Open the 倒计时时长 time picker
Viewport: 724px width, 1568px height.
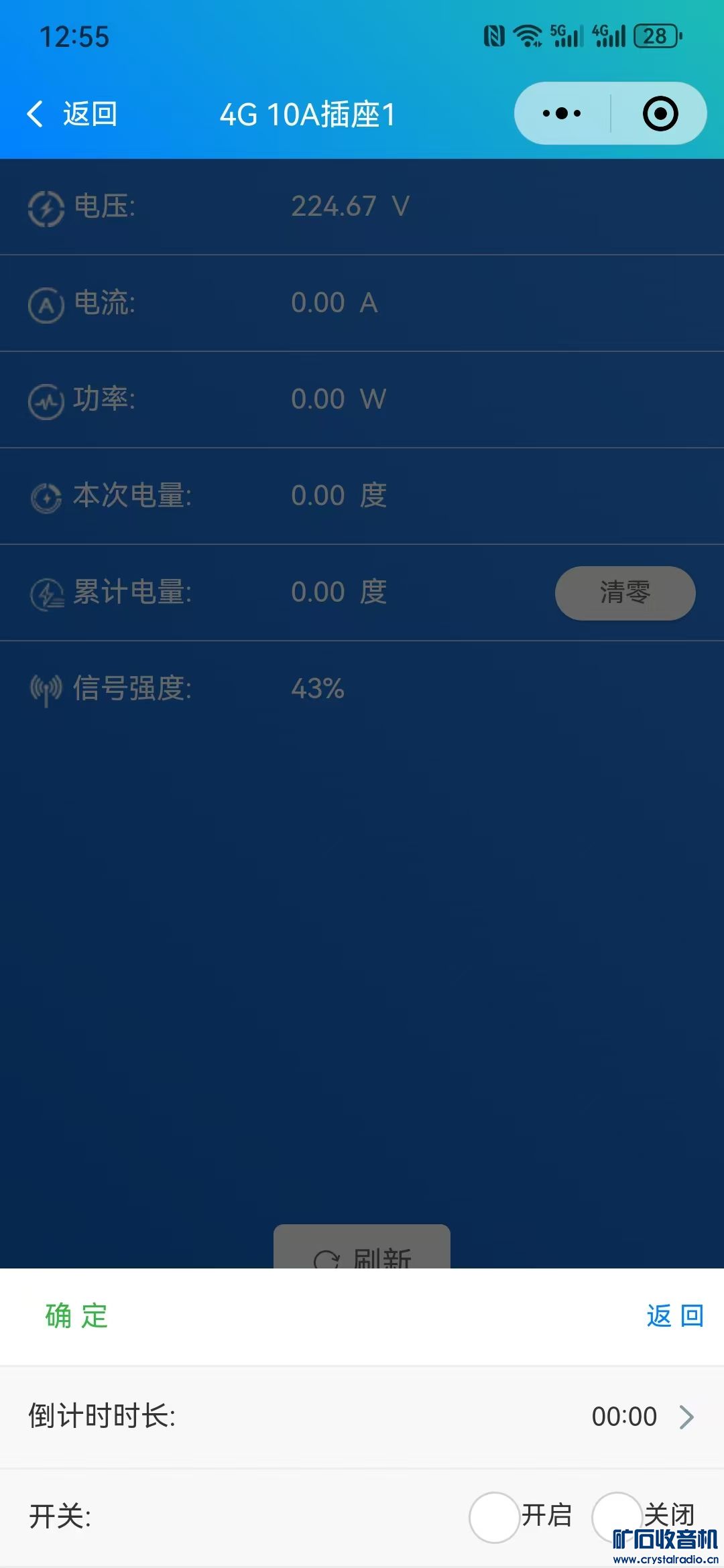(642, 1417)
